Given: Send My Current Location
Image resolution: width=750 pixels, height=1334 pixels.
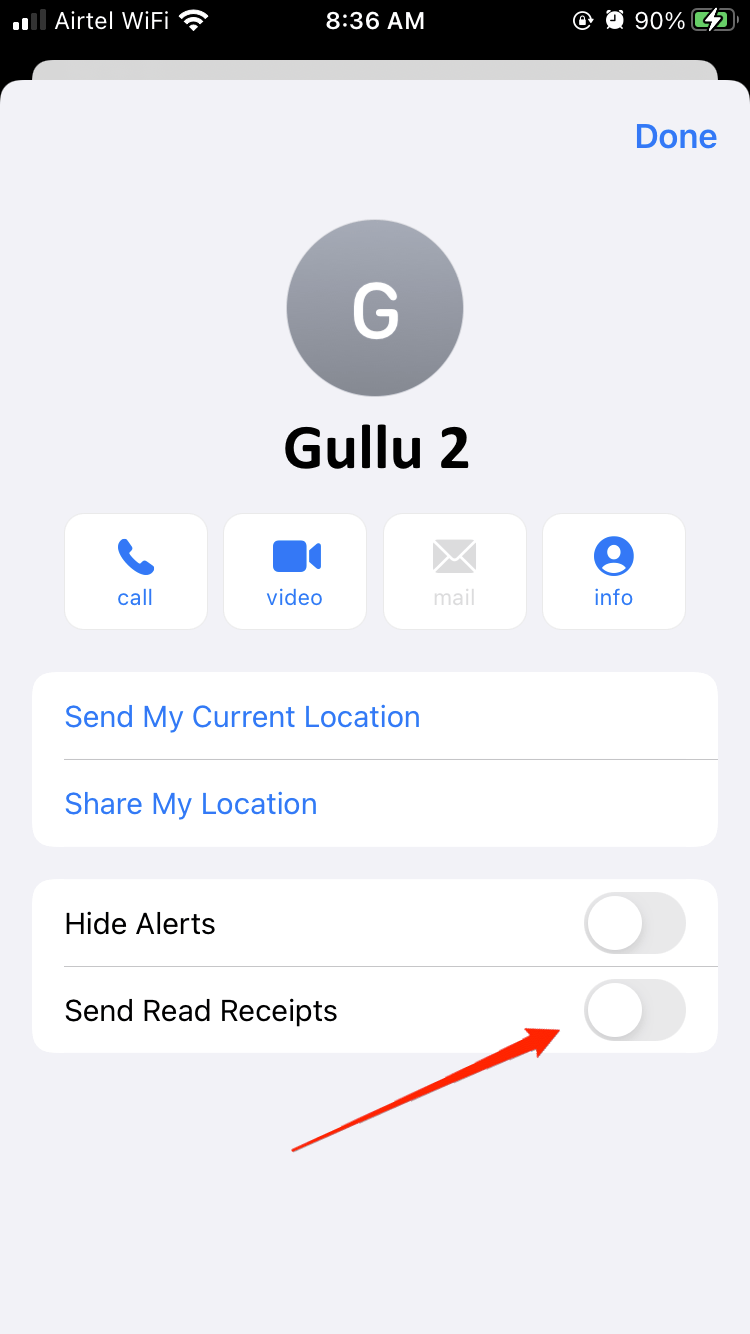Looking at the screenshot, I should pos(375,716).
